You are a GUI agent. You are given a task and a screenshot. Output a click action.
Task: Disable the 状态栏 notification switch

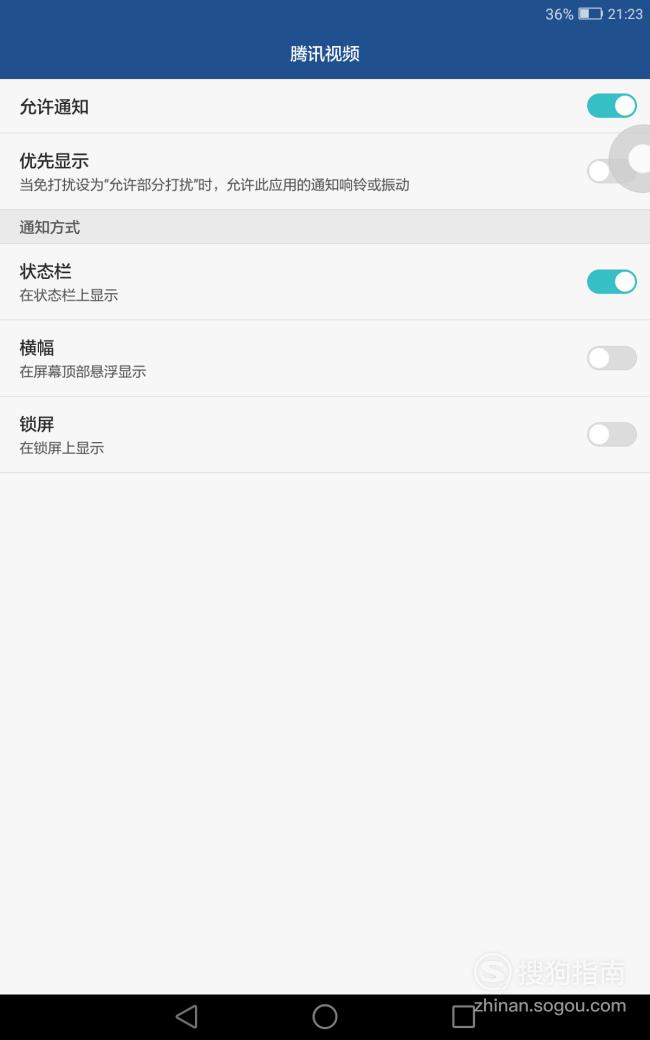click(x=612, y=282)
